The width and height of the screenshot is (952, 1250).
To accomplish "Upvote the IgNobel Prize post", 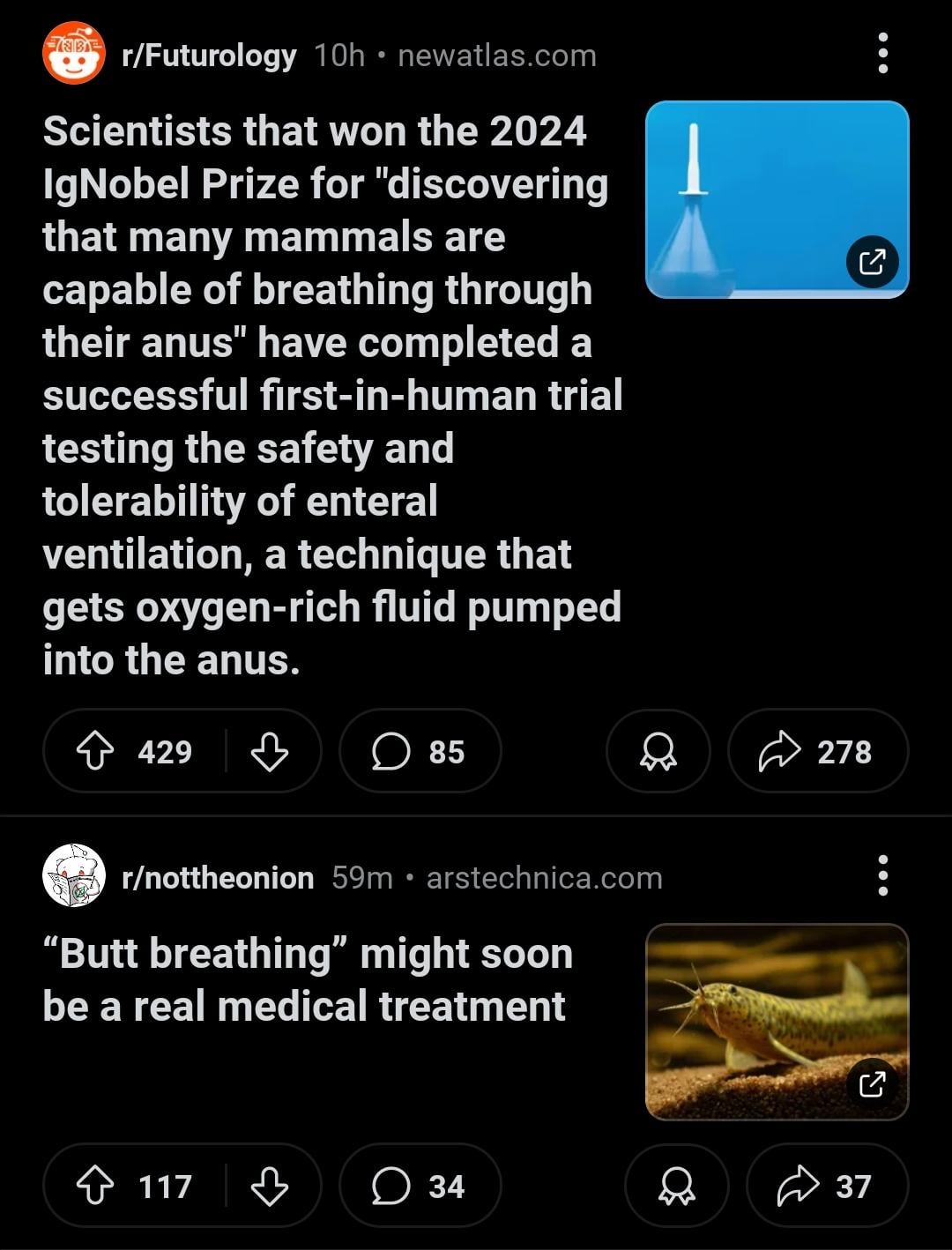I will click(95, 752).
